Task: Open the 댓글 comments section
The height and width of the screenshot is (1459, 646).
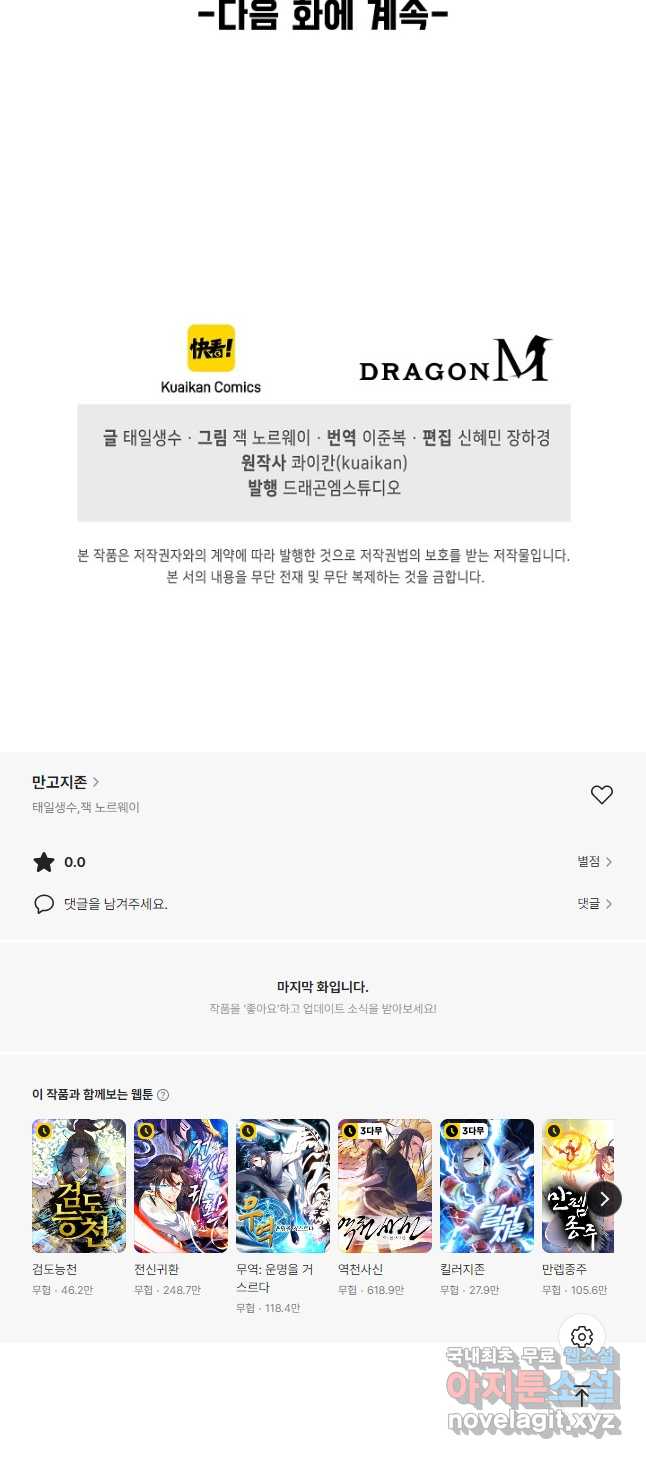Action: (594, 904)
